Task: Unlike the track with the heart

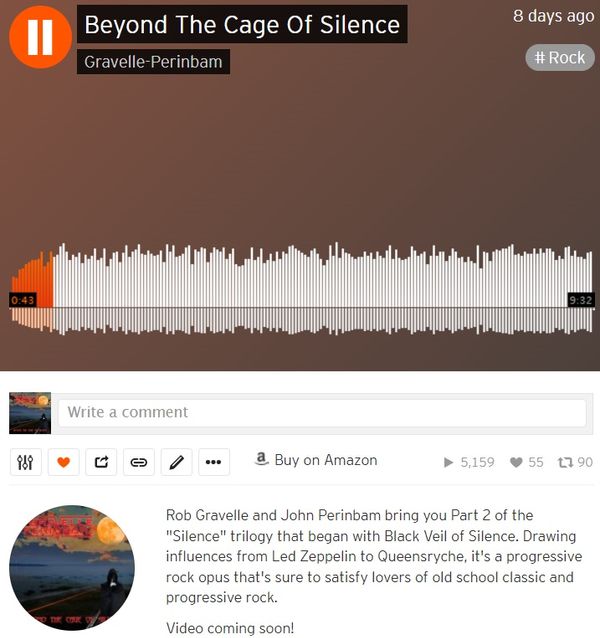Action: pos(64,462)
